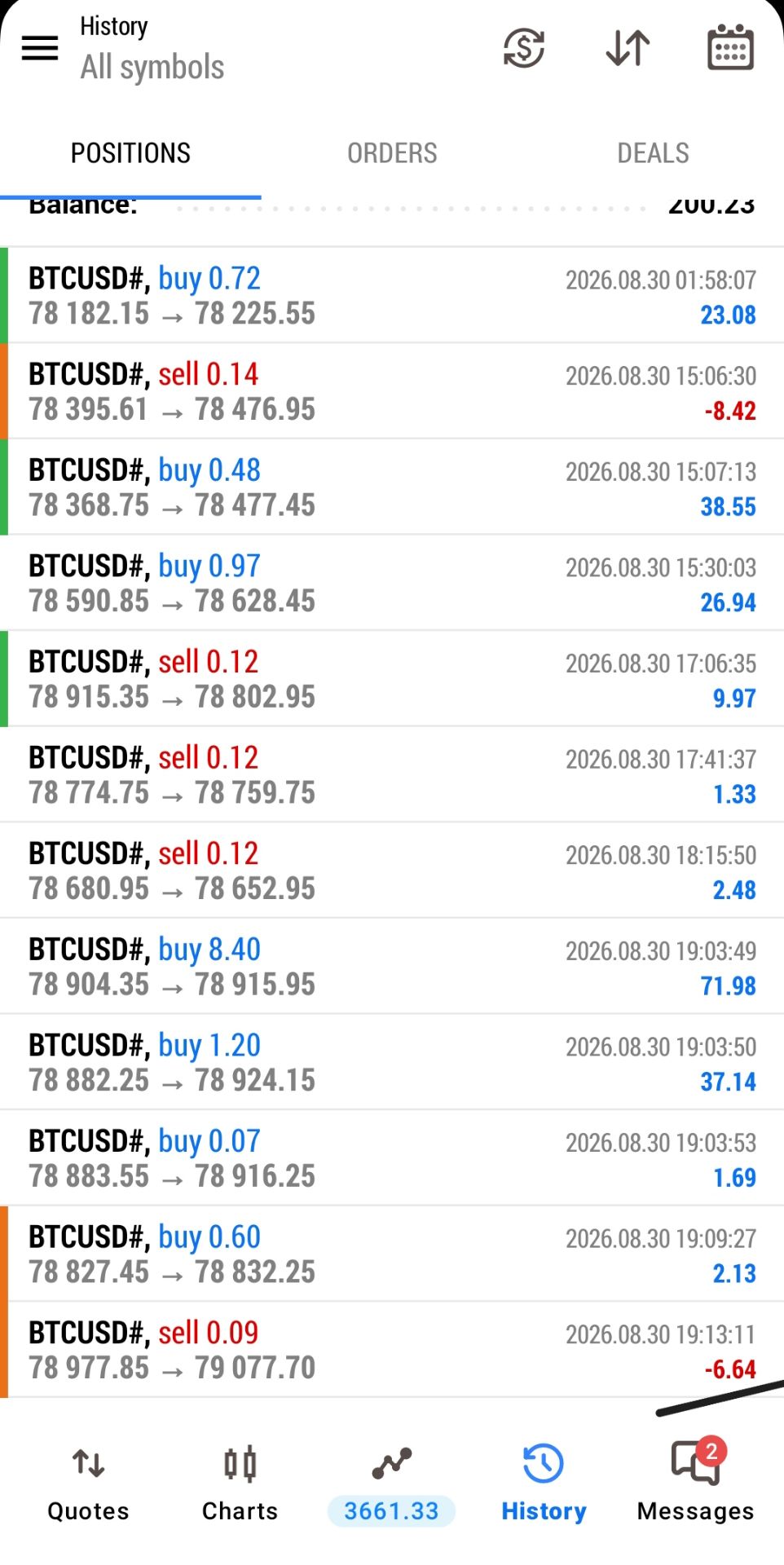Open the Charts tab
The image size is (784, 1565).
(240, 1484)
